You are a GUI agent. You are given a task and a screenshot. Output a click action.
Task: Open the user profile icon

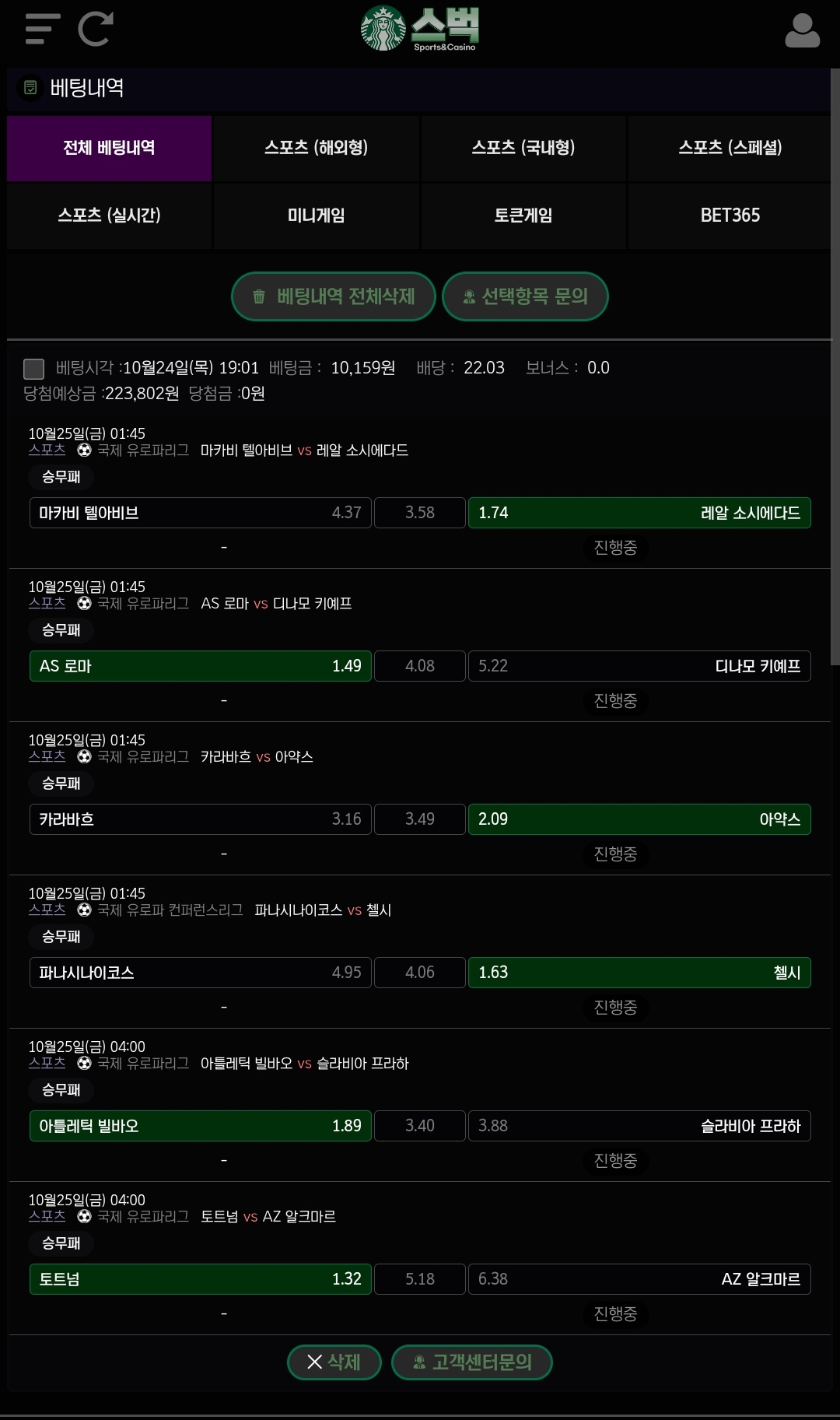point(802,30)
